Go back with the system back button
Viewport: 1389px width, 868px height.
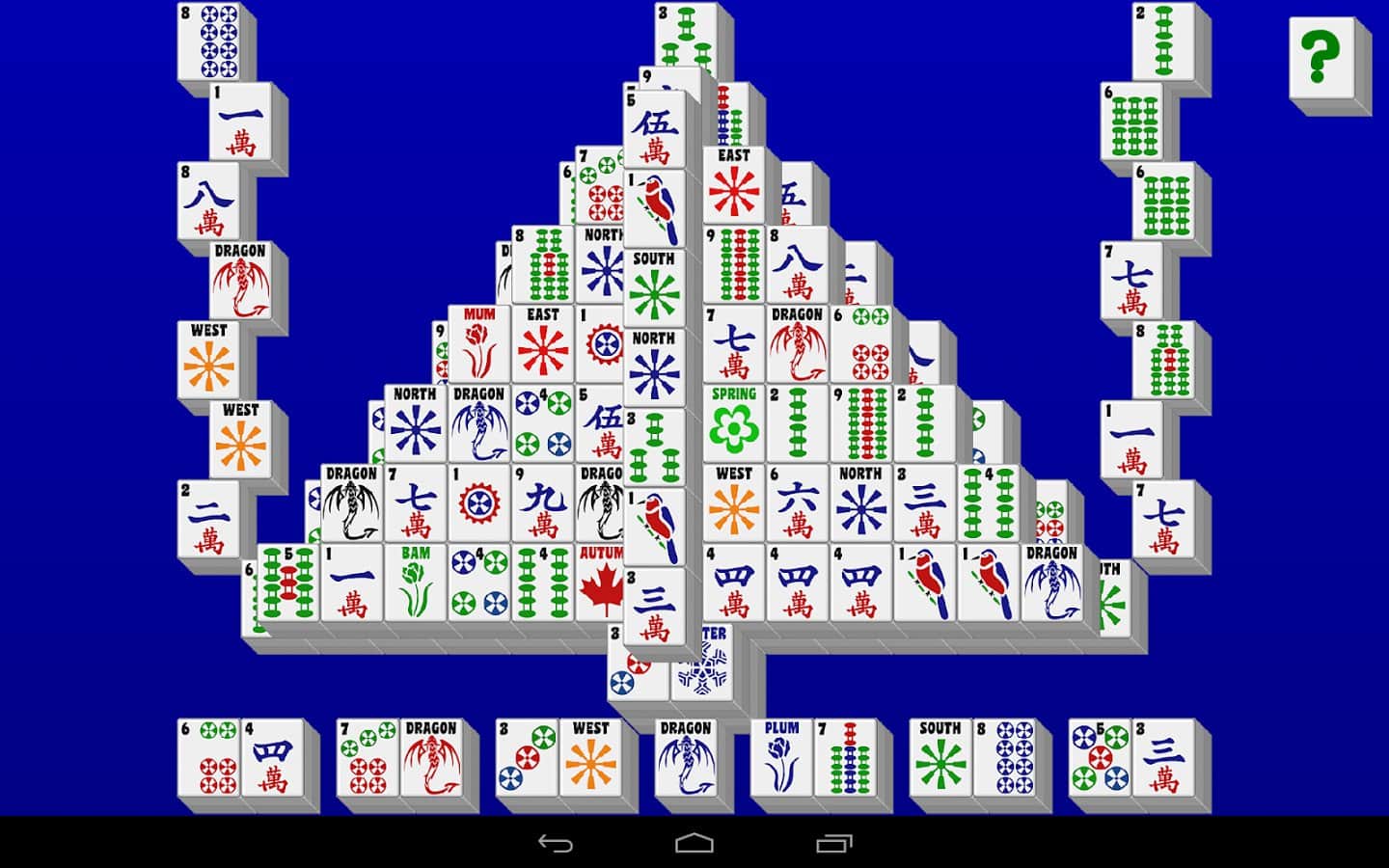pyautogui.click(x=555, y=844)
